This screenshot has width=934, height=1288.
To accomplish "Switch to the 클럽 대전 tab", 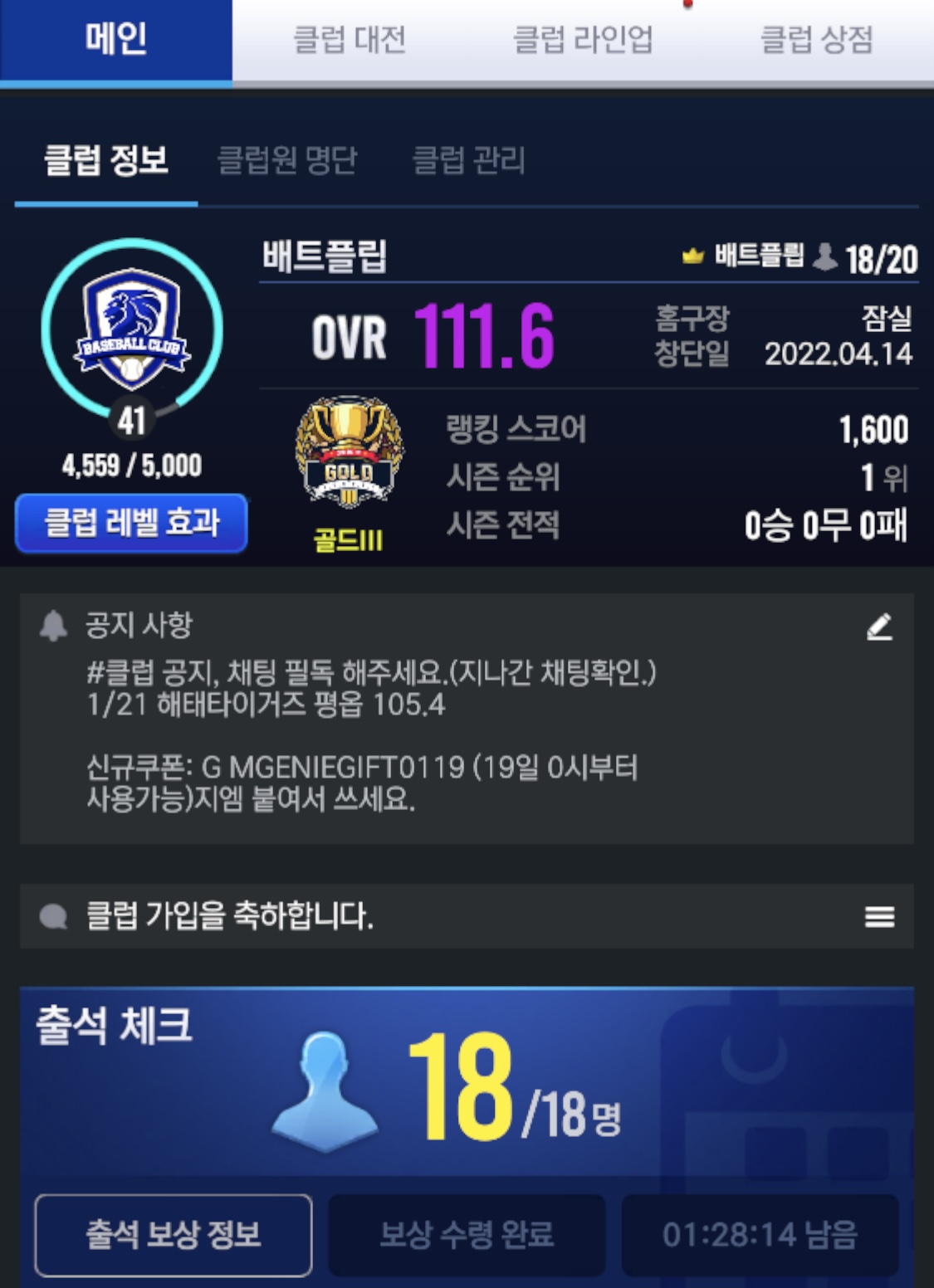I will (x=349, y=40).
